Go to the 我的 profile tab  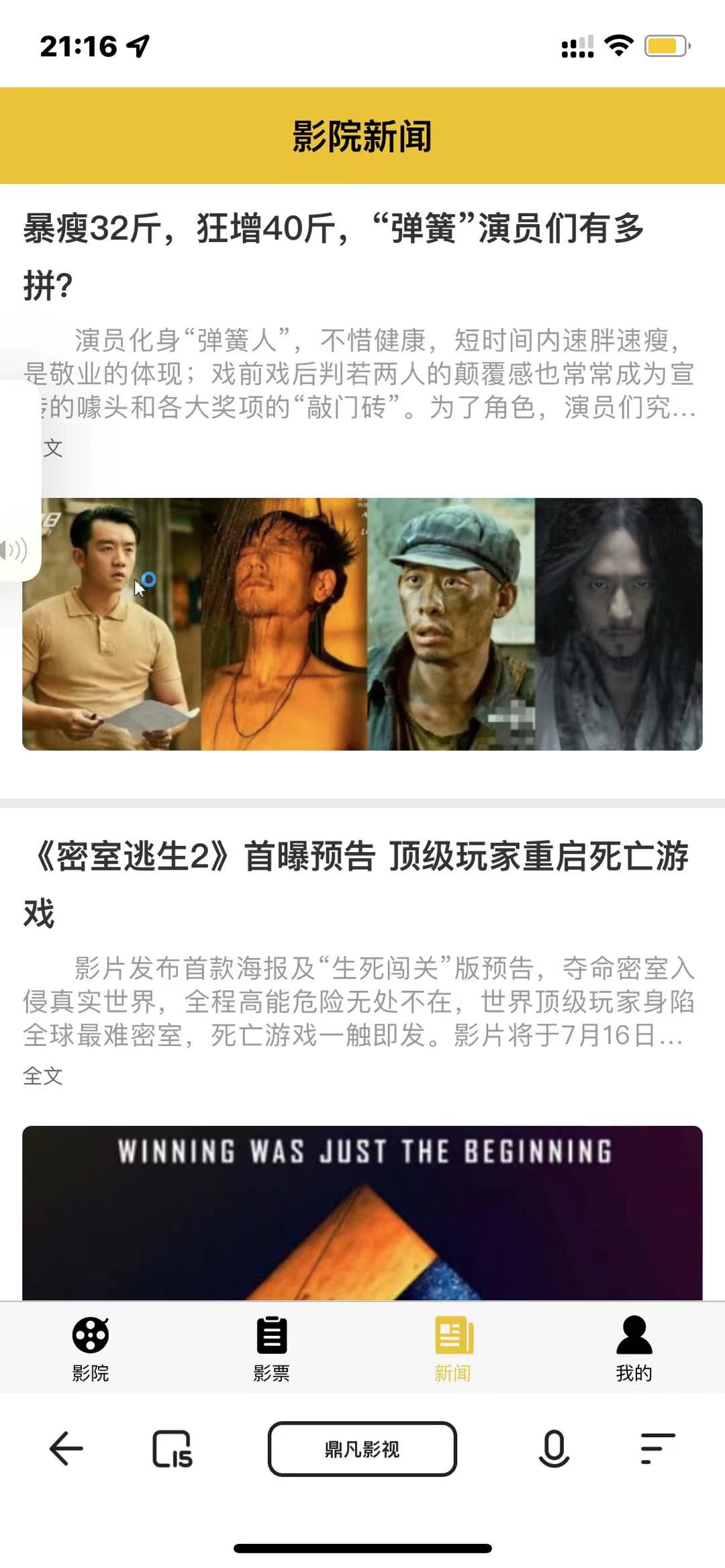[634, 1347]
